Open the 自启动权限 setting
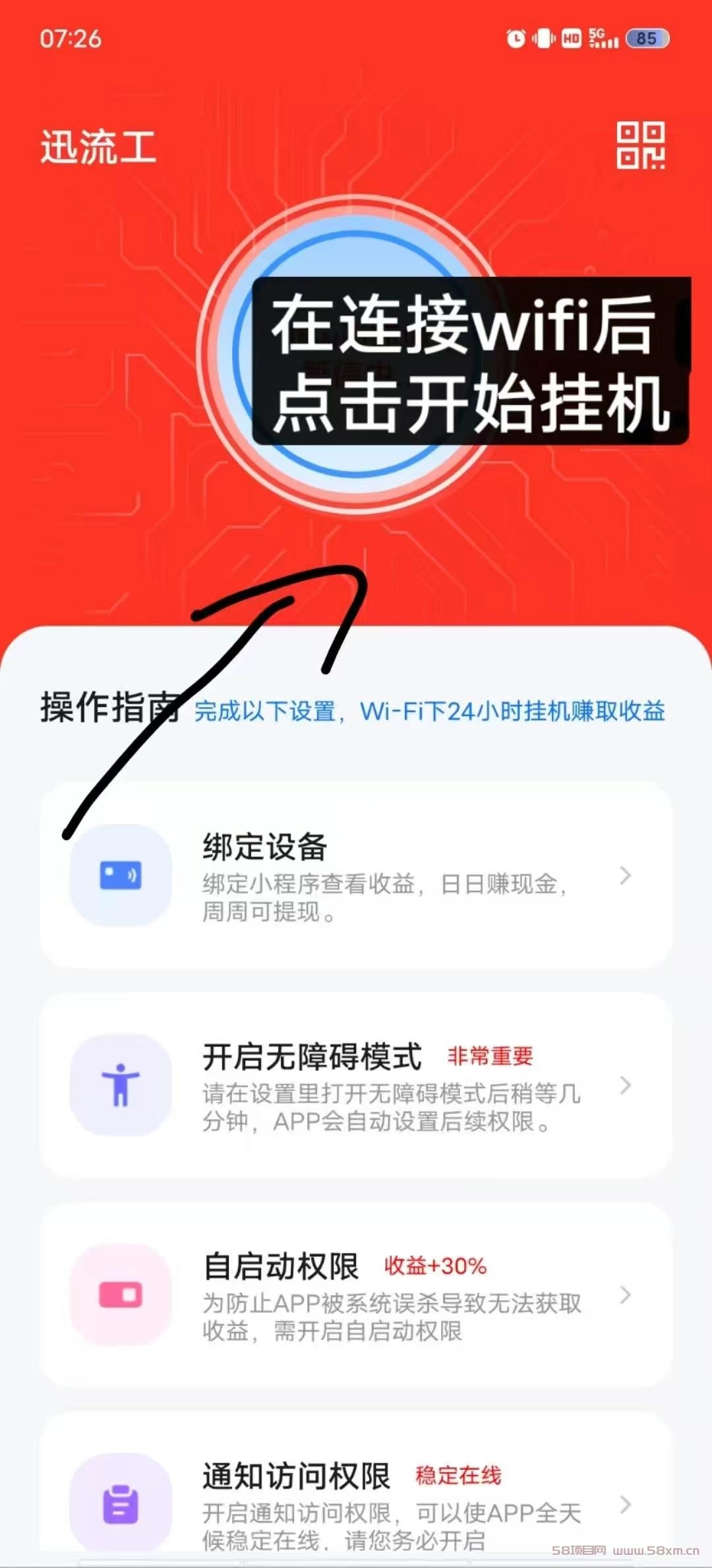 356,1294
